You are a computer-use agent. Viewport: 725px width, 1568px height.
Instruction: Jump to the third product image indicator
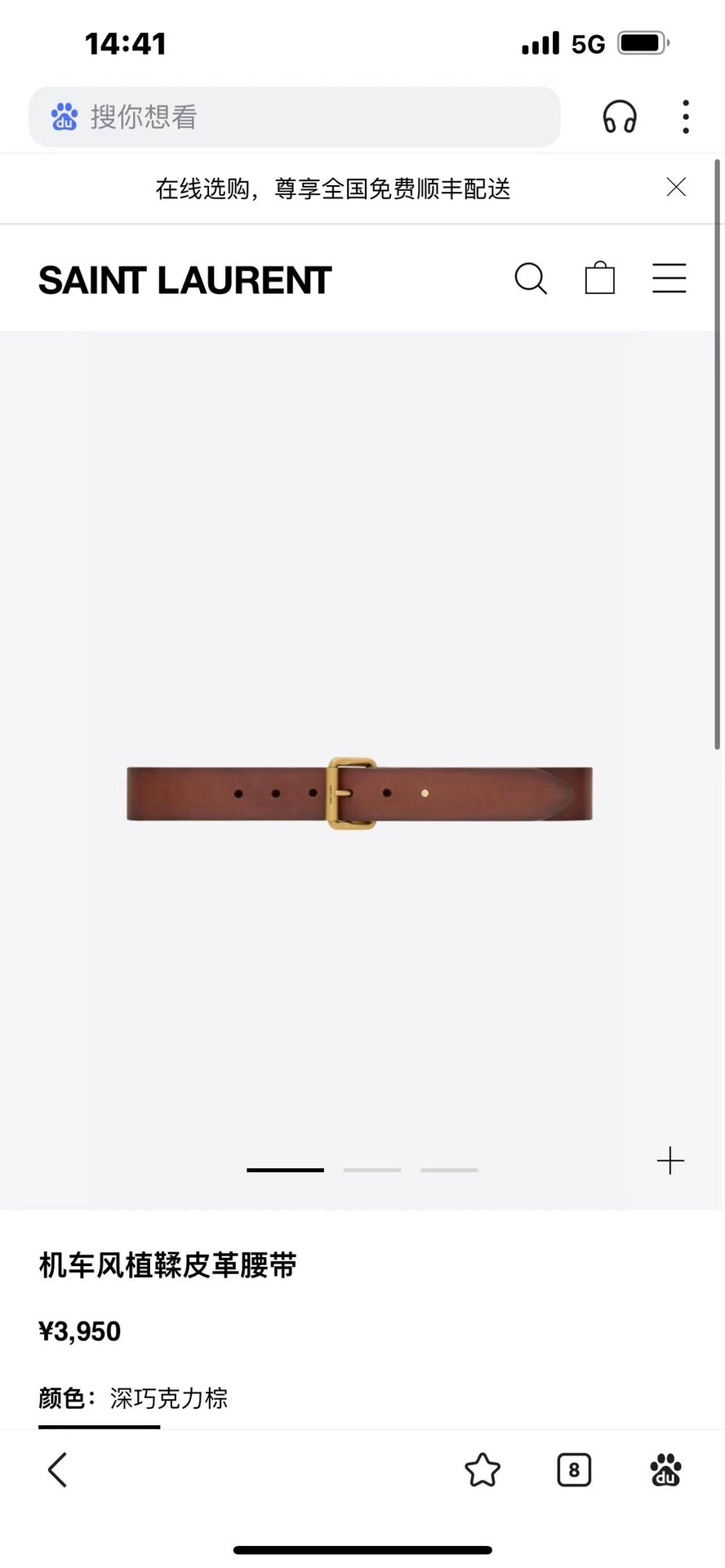(449, 1170)
